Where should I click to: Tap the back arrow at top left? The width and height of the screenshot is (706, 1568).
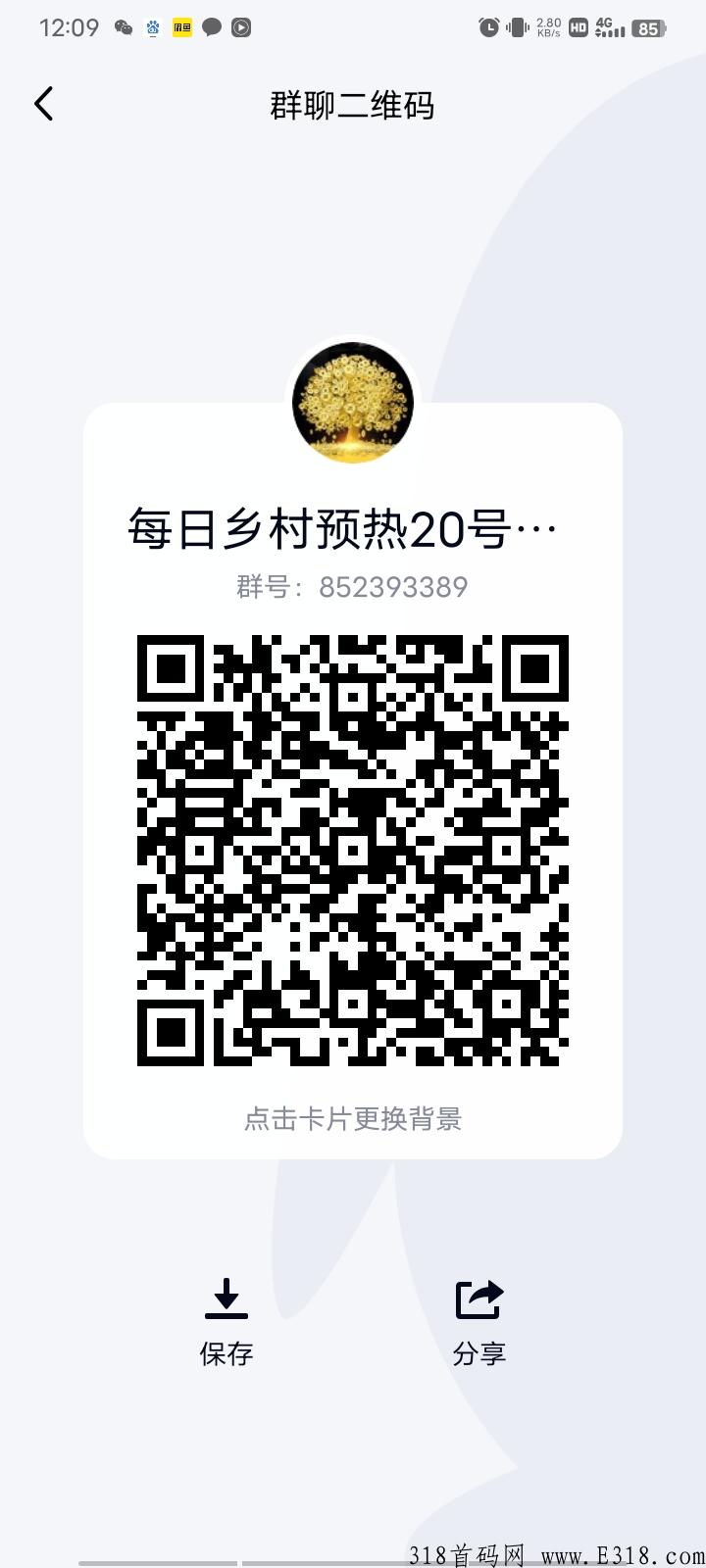(43, 102)
